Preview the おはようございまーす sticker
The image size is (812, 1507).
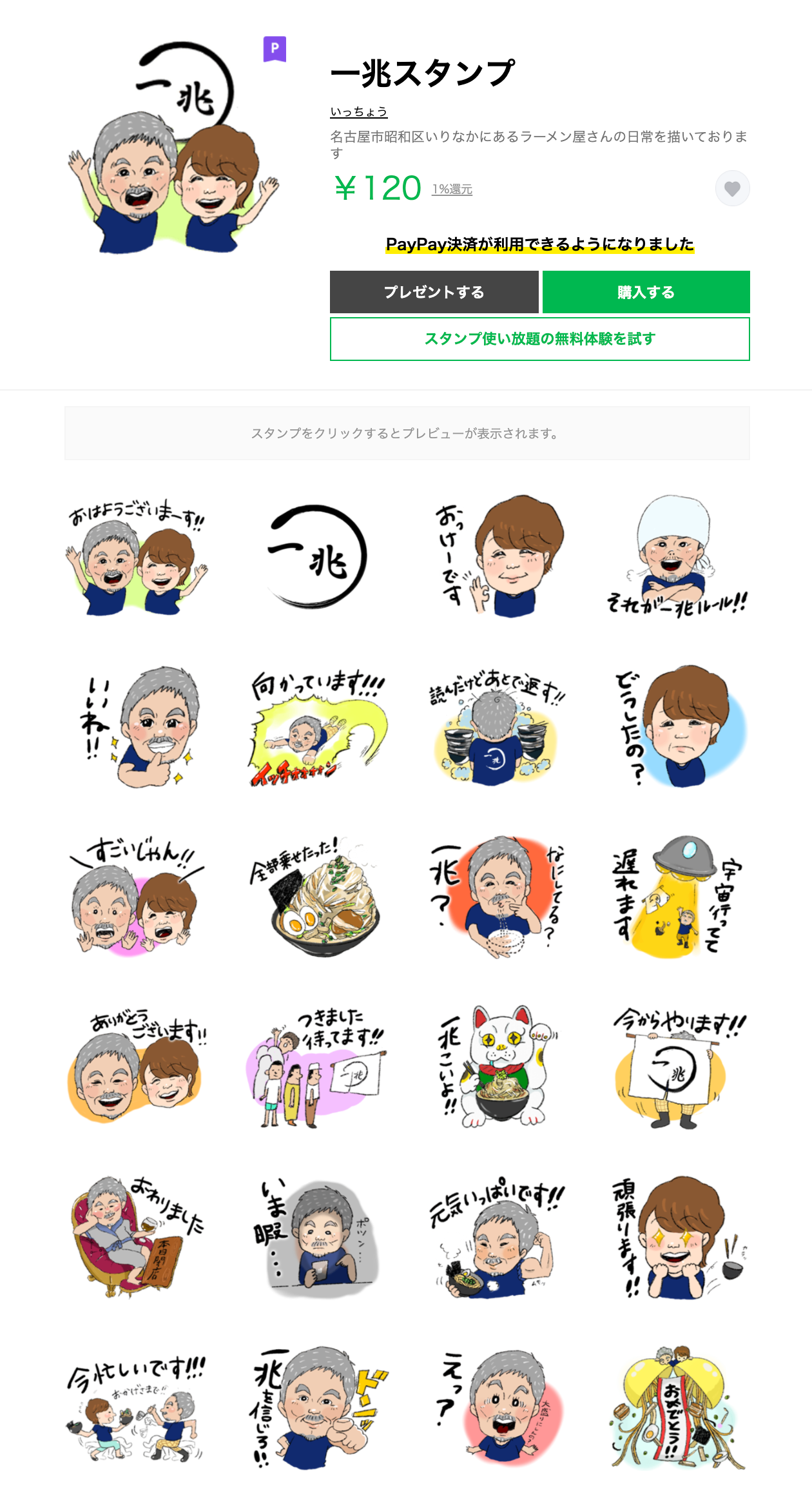(137, 558)
